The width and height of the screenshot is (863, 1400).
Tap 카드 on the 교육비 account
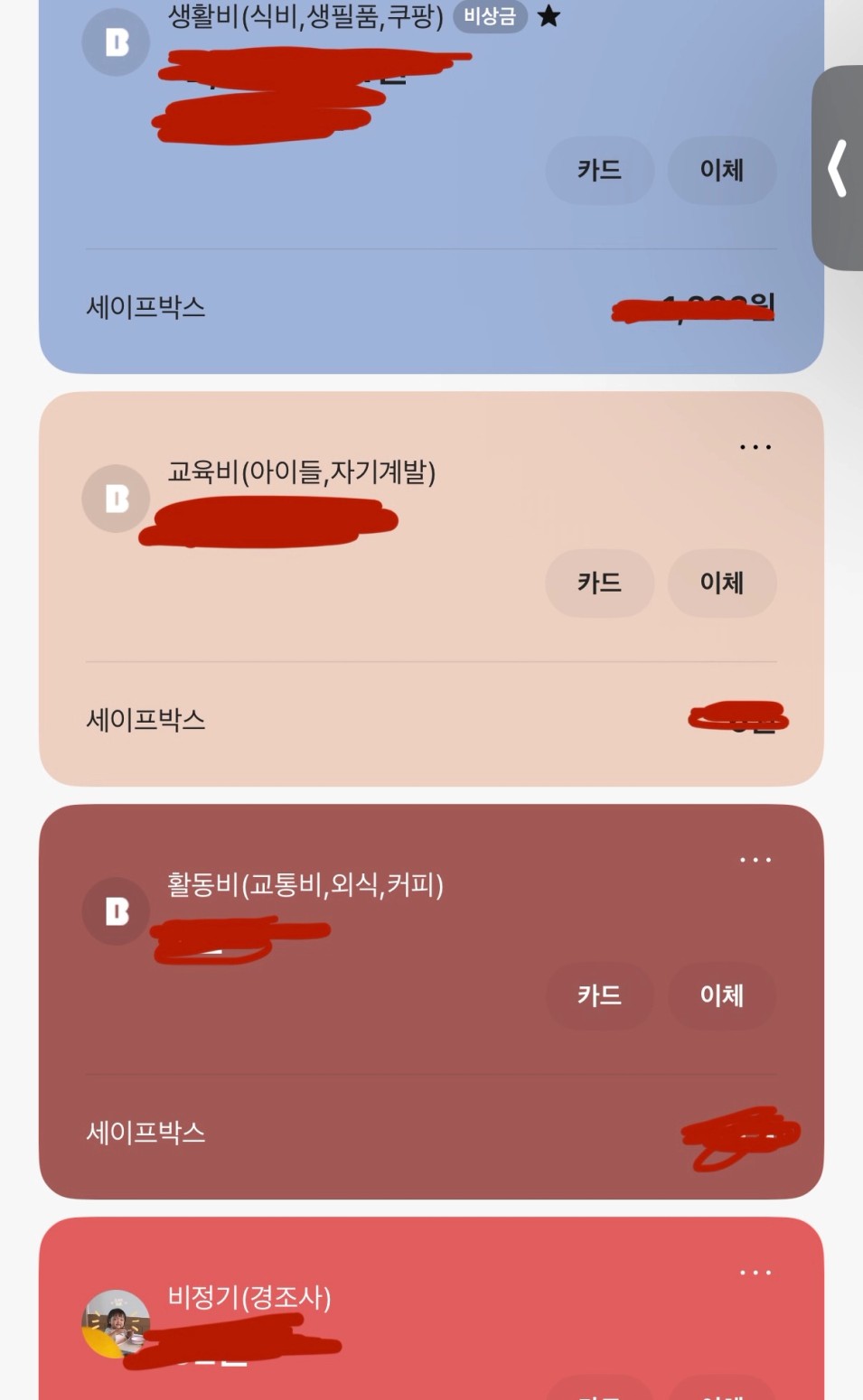599,583
